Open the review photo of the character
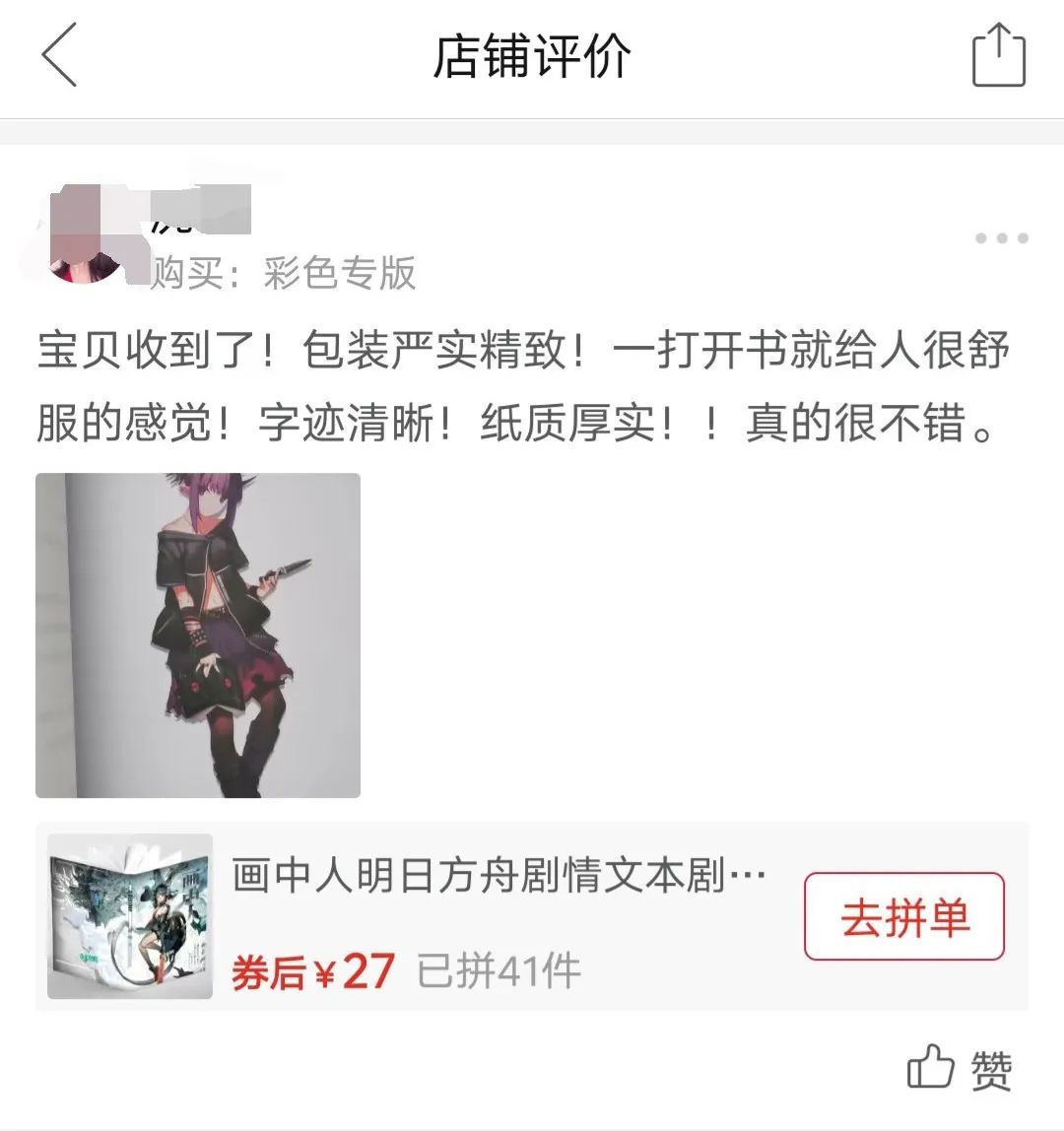Viewport: 1064px width, 1131px height. (x=197, y=635)
